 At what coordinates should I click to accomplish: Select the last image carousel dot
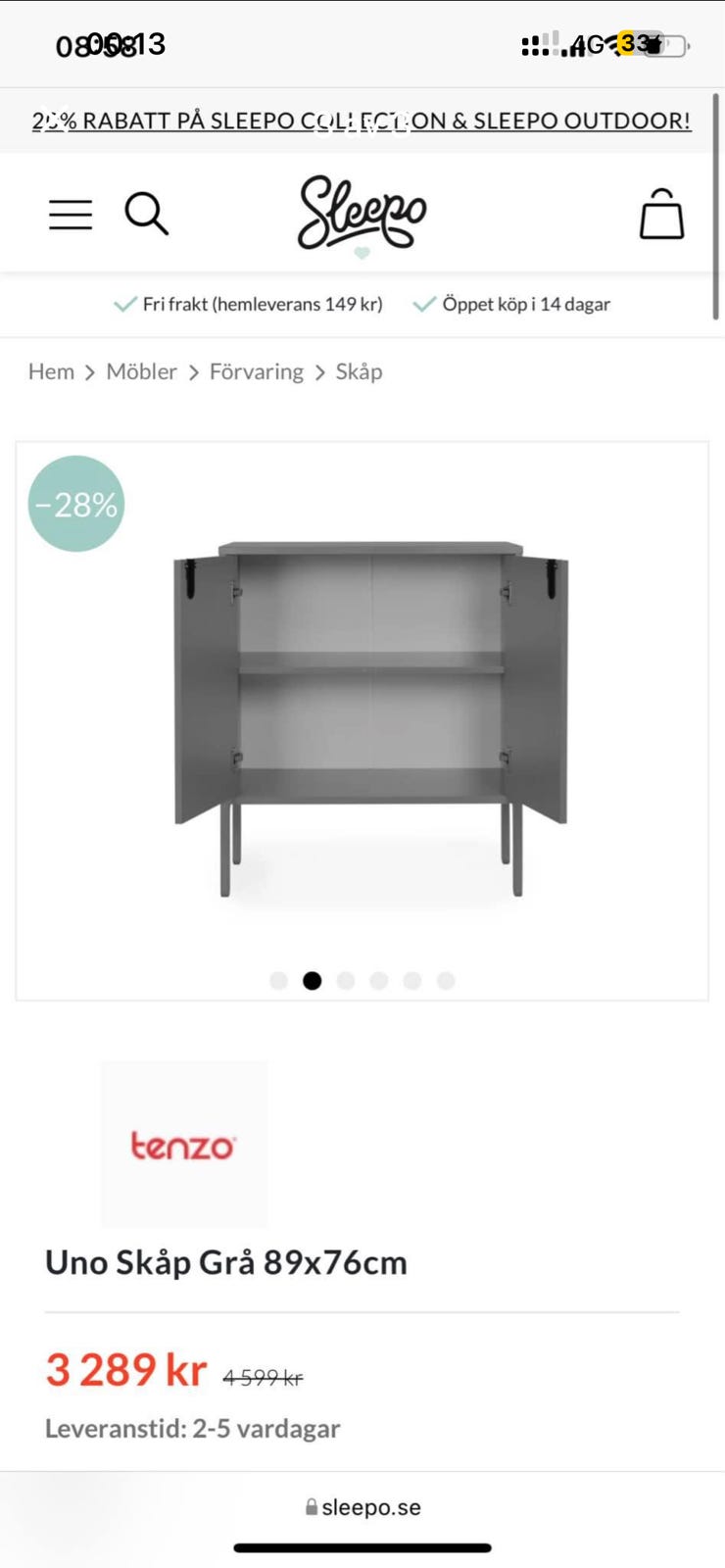tap(446, 981)
